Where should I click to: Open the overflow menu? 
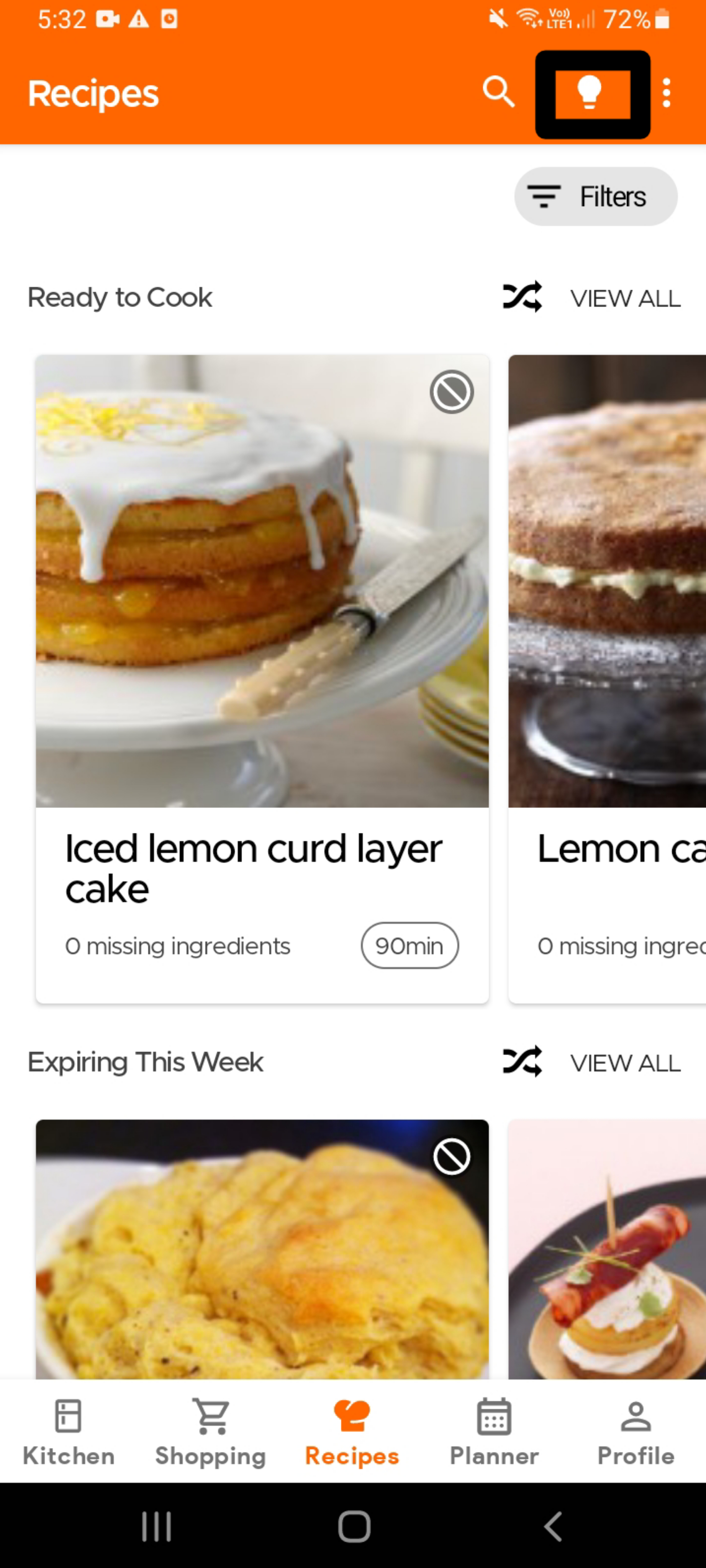click(x=667, y=93)
